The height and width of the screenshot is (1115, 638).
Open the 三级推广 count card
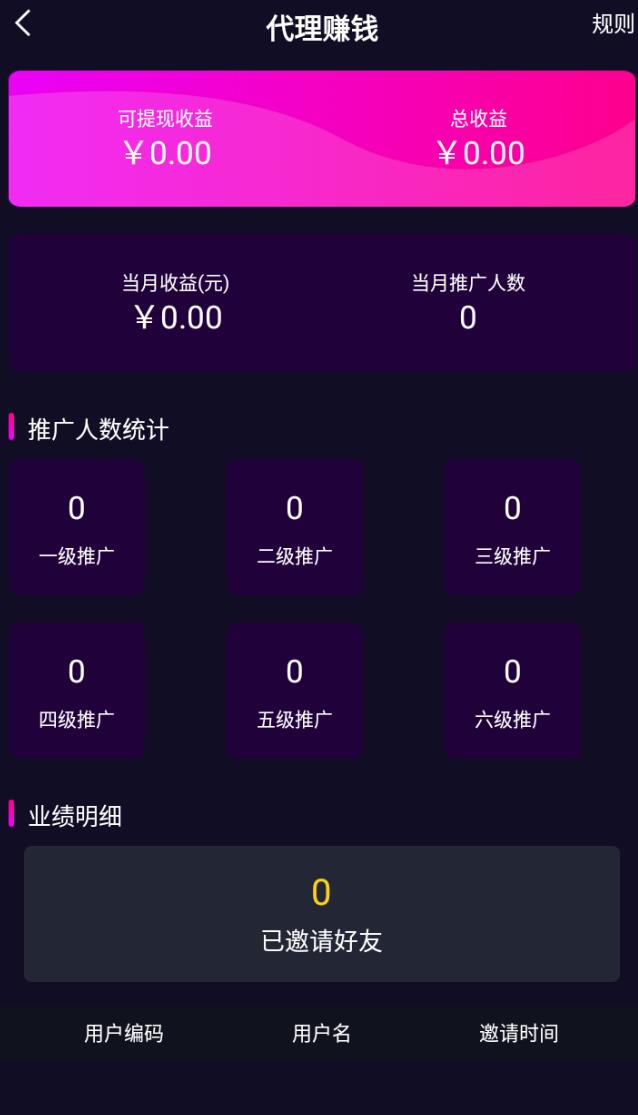coord(513,527)
